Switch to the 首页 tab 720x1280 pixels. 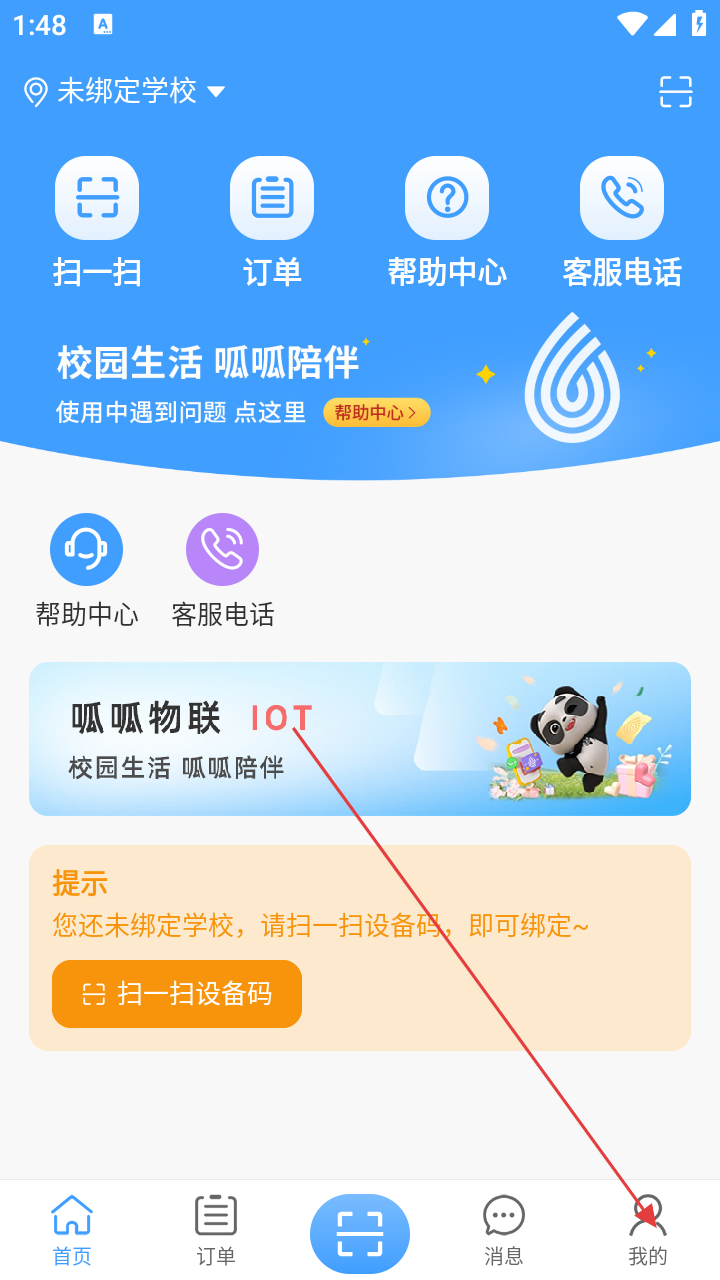coord(72,1230)
